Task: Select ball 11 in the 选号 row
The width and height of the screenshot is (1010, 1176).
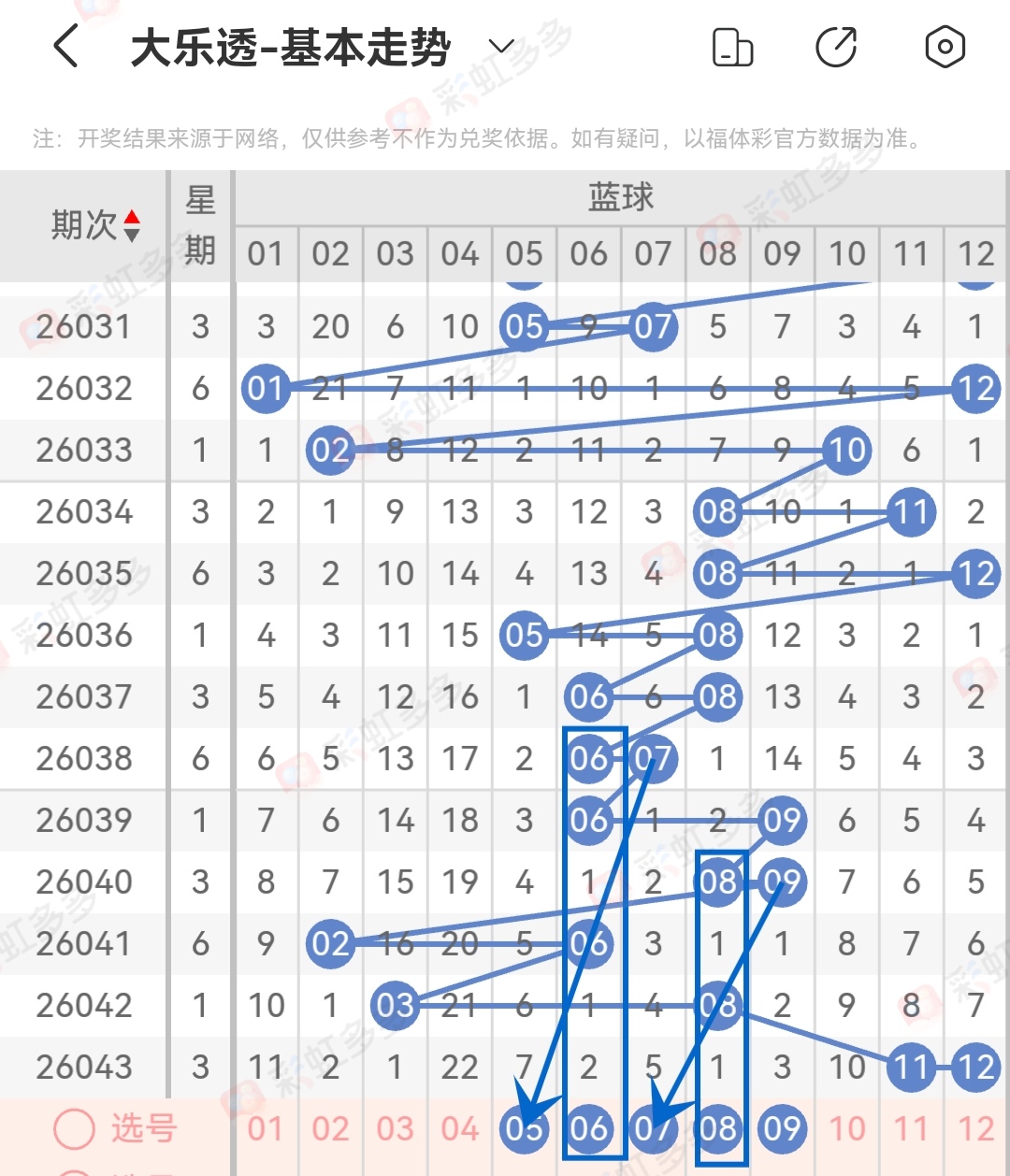Action: 910,1128
